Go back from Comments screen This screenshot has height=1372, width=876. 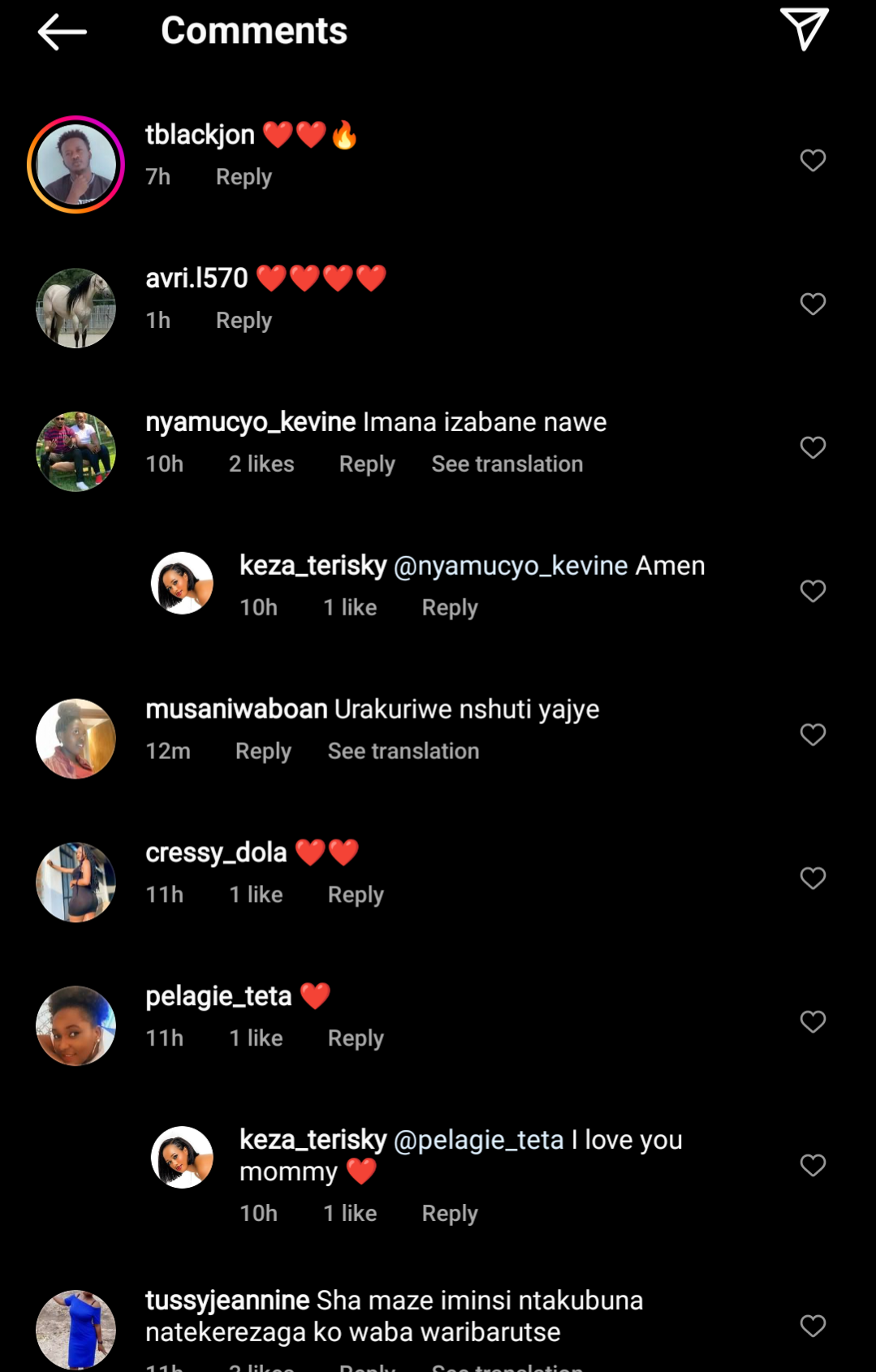click(x=62, y=32)
